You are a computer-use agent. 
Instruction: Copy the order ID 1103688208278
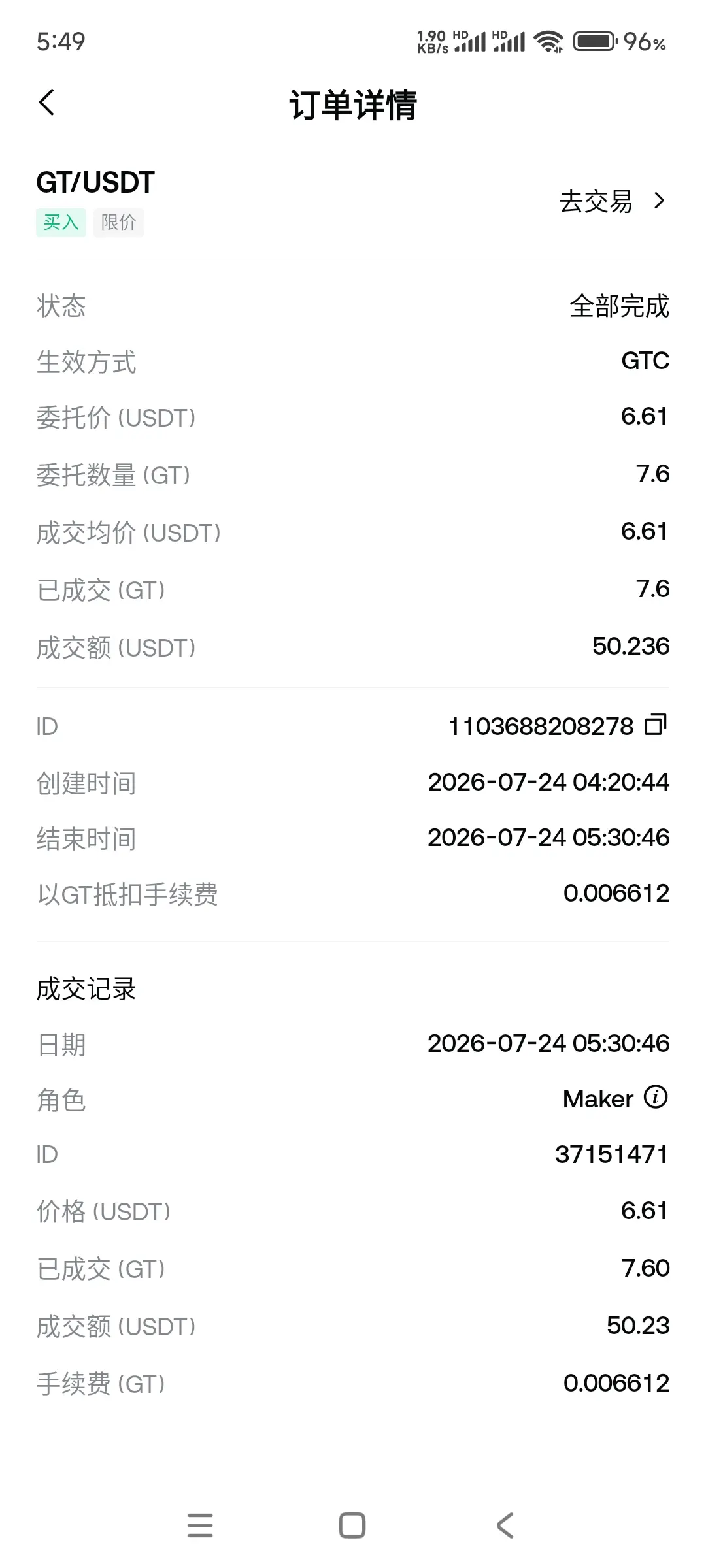pyautogui.click(x=656, y=725)
